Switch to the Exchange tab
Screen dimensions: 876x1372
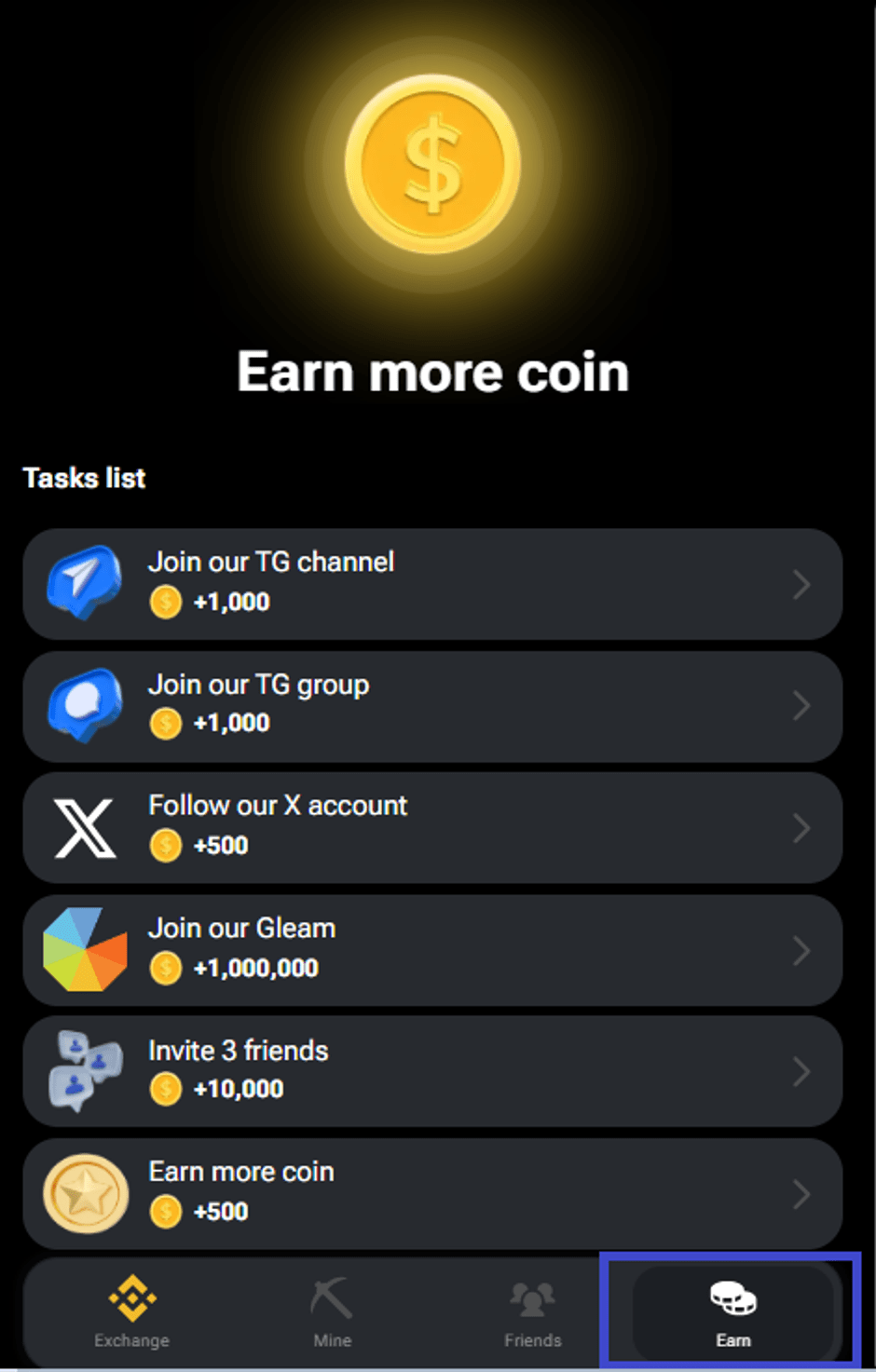(131, 1311)
